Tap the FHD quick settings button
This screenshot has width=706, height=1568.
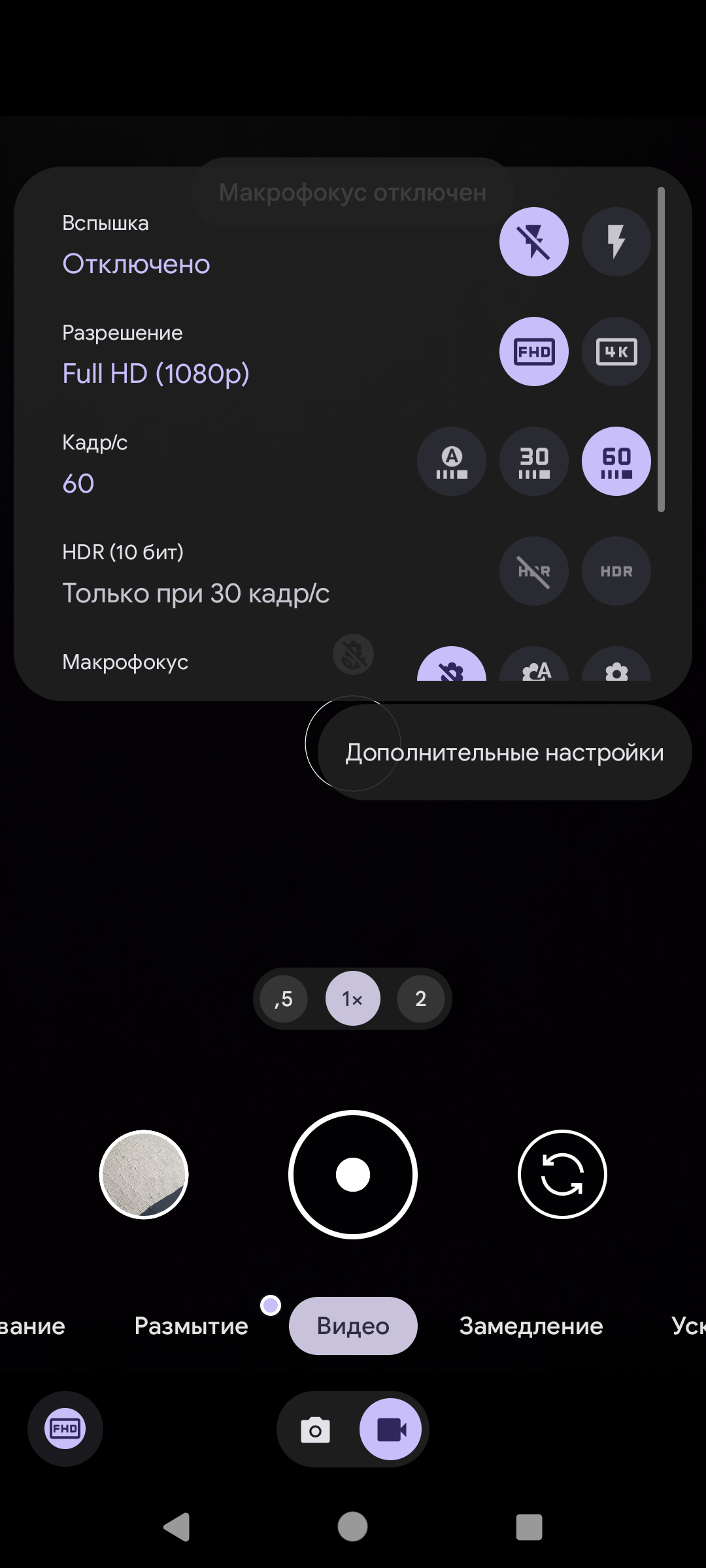click(x=65, y=1429)
